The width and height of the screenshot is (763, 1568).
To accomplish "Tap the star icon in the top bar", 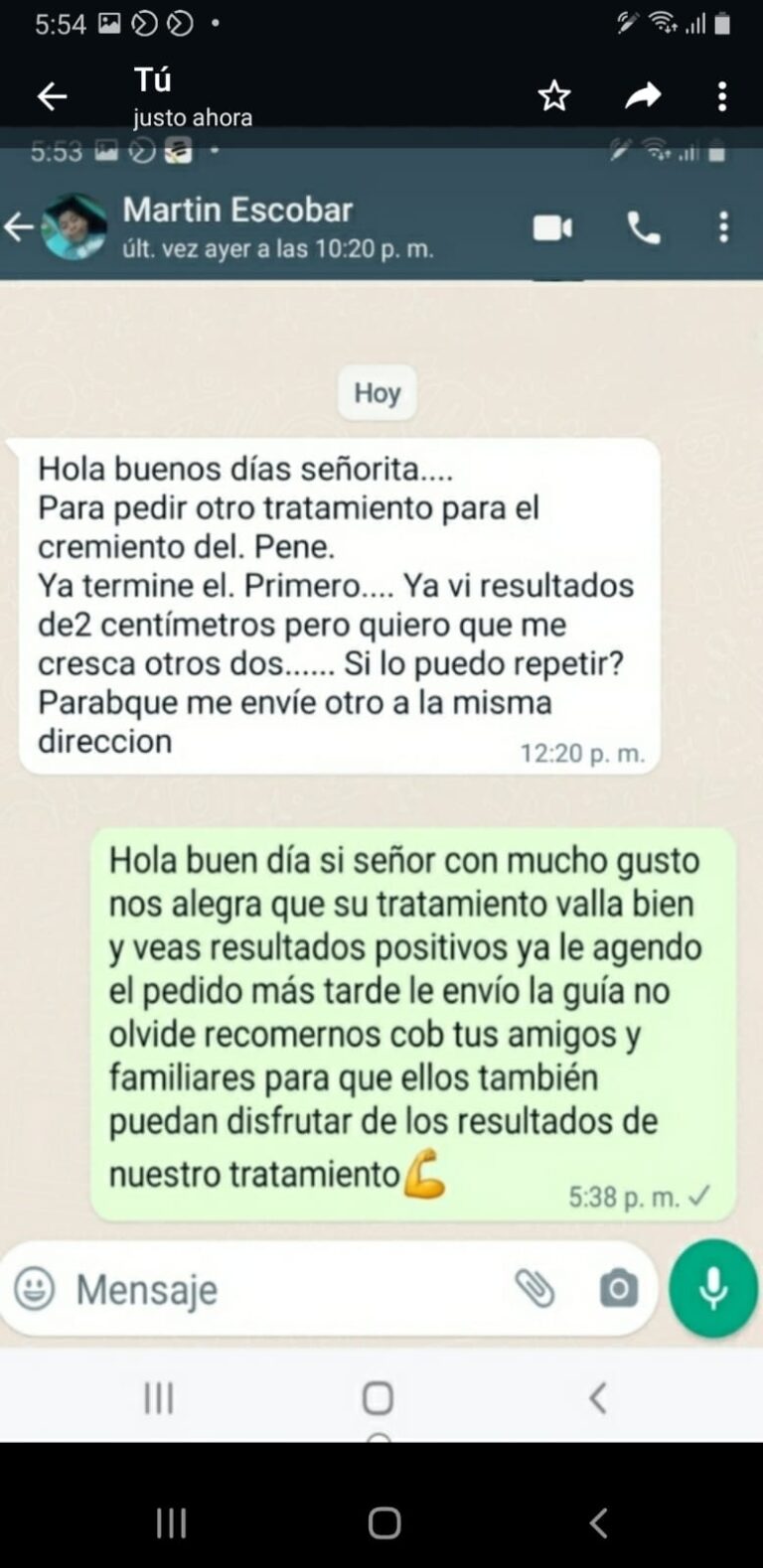I will [553, 95].
